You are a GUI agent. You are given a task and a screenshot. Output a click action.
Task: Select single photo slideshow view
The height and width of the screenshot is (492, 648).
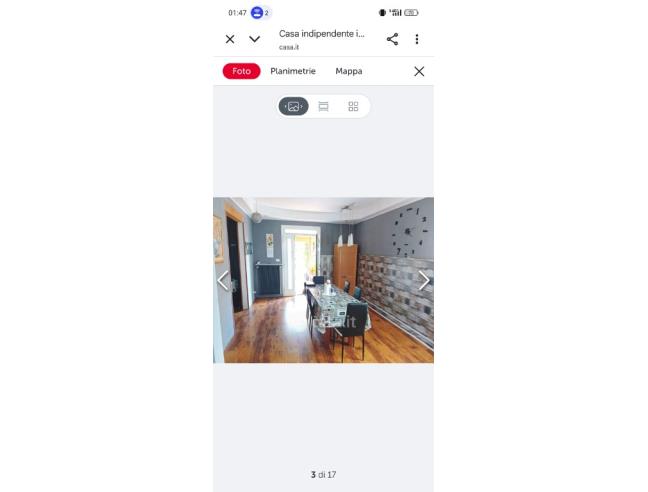tap(294, 106)
